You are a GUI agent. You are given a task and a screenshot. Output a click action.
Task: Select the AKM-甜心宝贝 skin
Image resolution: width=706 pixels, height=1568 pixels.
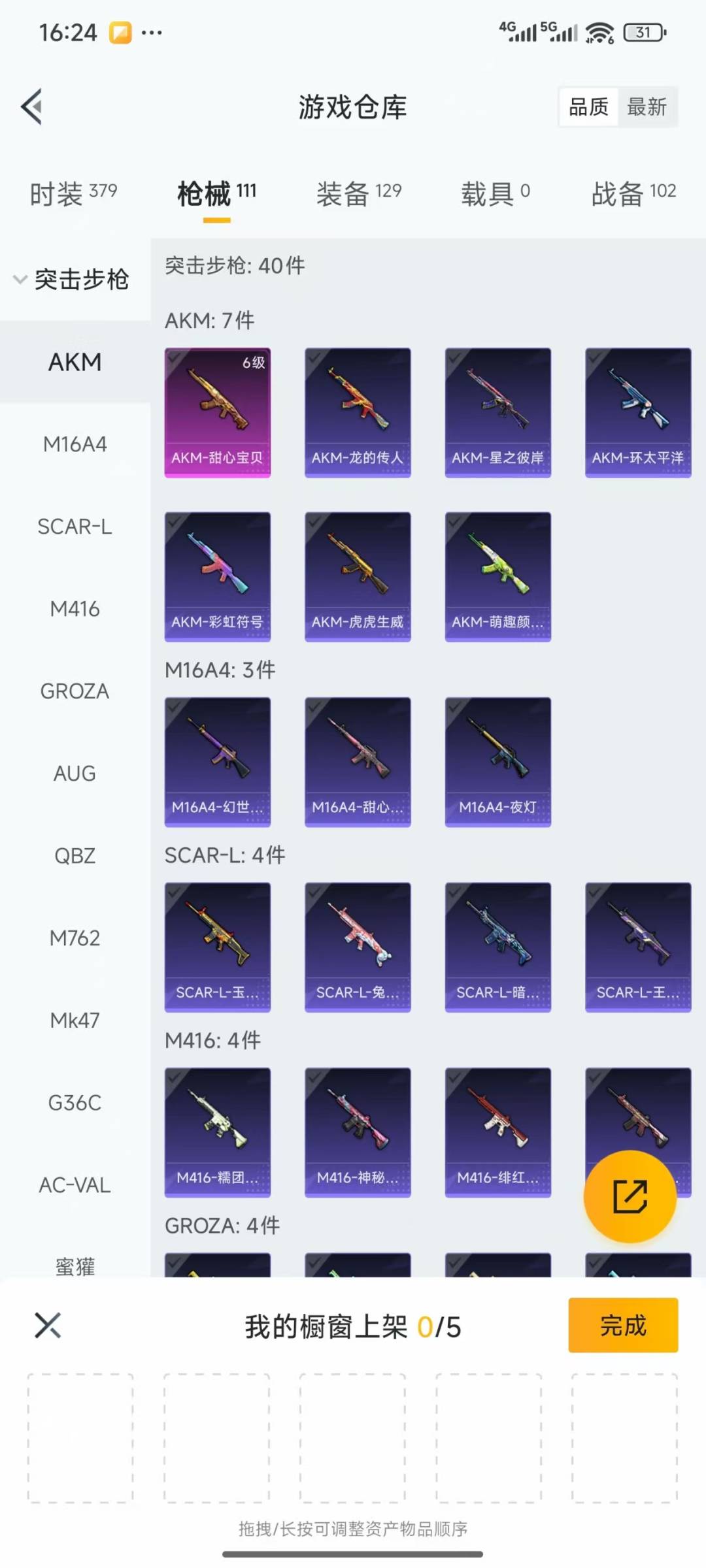tap(217, 412)
